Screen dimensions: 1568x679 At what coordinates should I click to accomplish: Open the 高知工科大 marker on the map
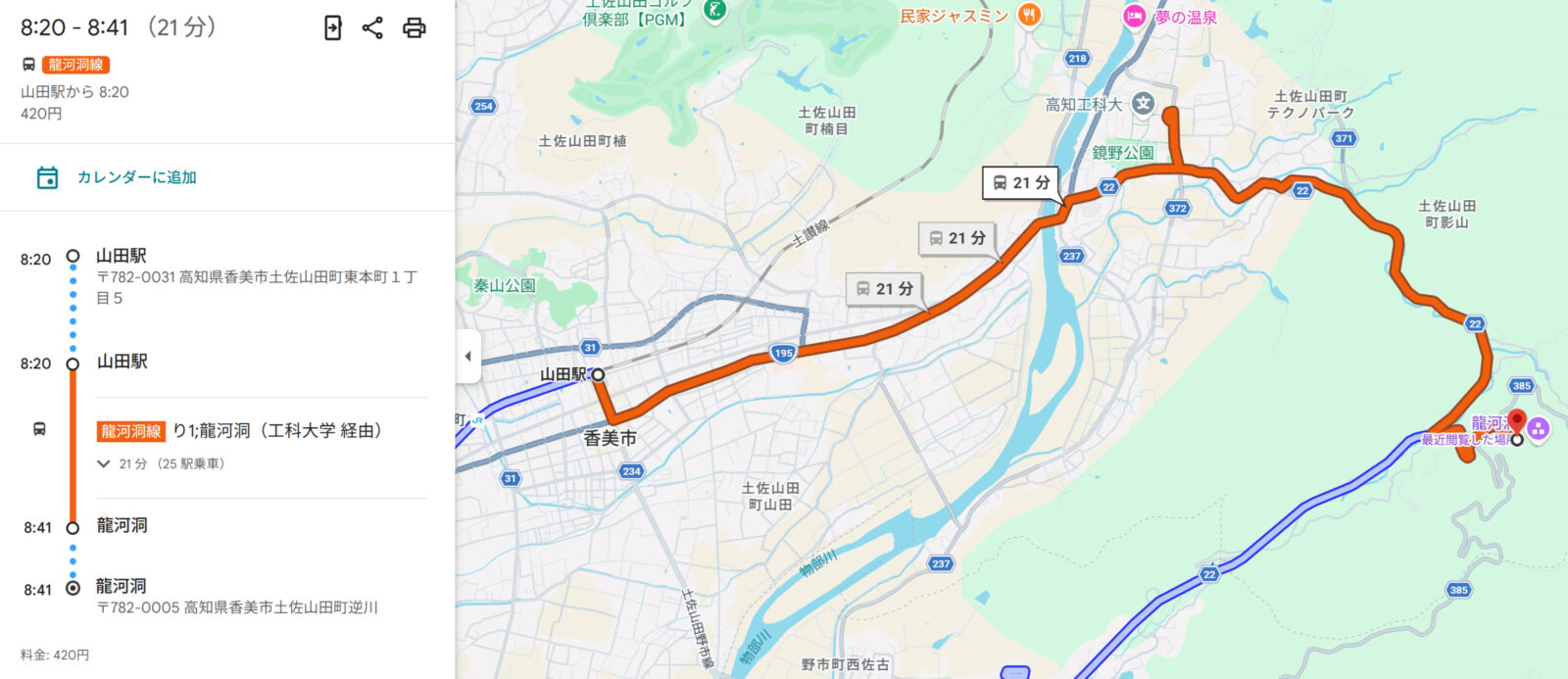(1143, 103)
